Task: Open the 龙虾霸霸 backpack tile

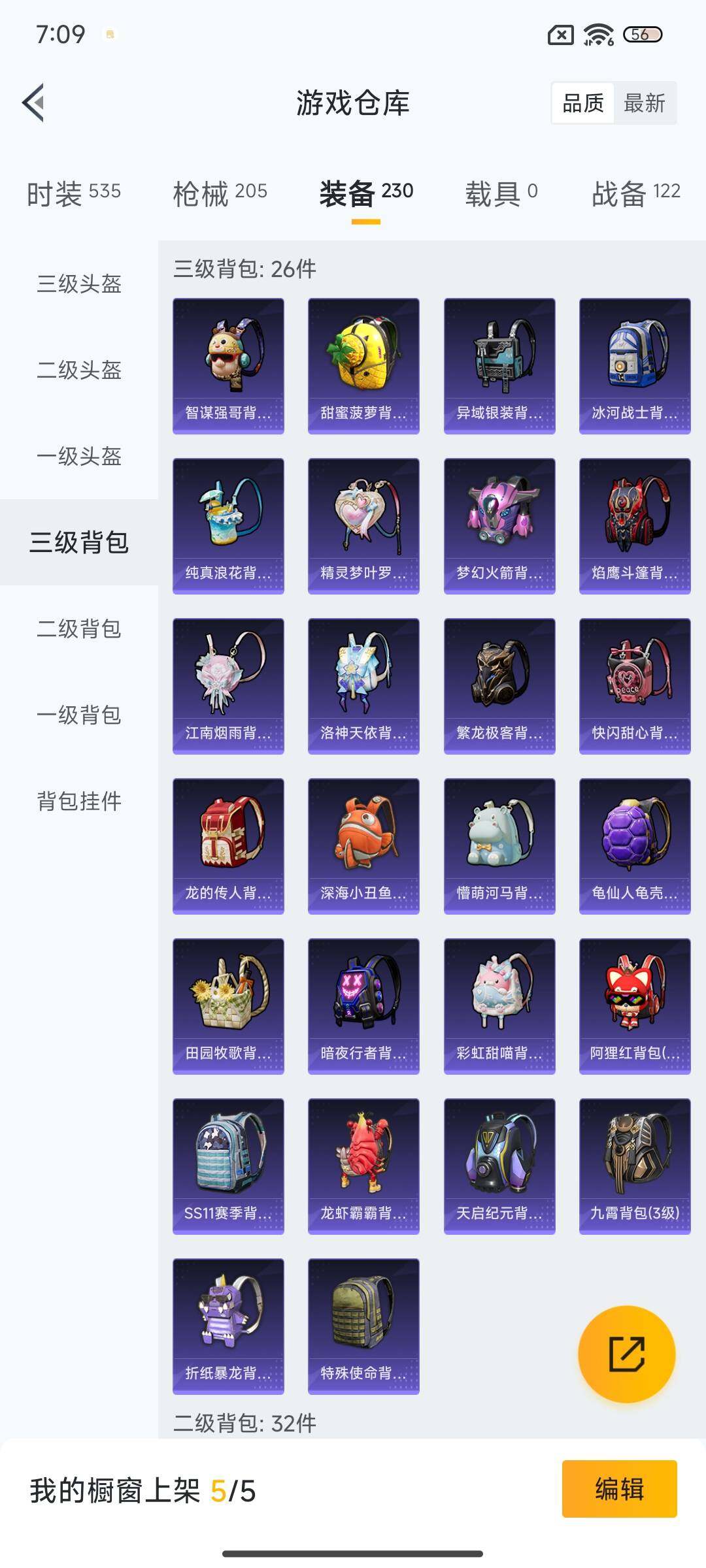Action: coord(363,1166)
